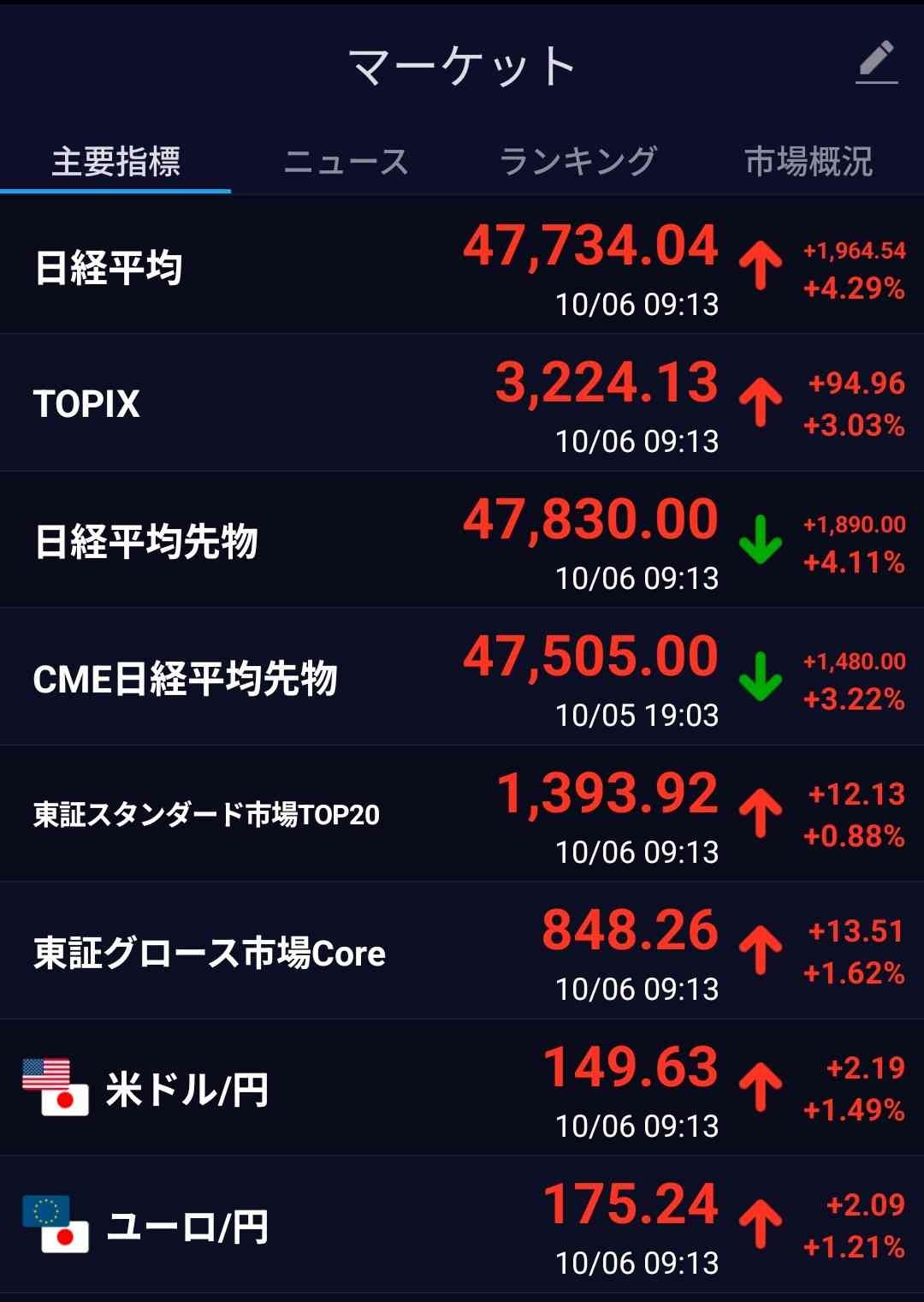Open the 日経平均 index row

tap(462, 266)
